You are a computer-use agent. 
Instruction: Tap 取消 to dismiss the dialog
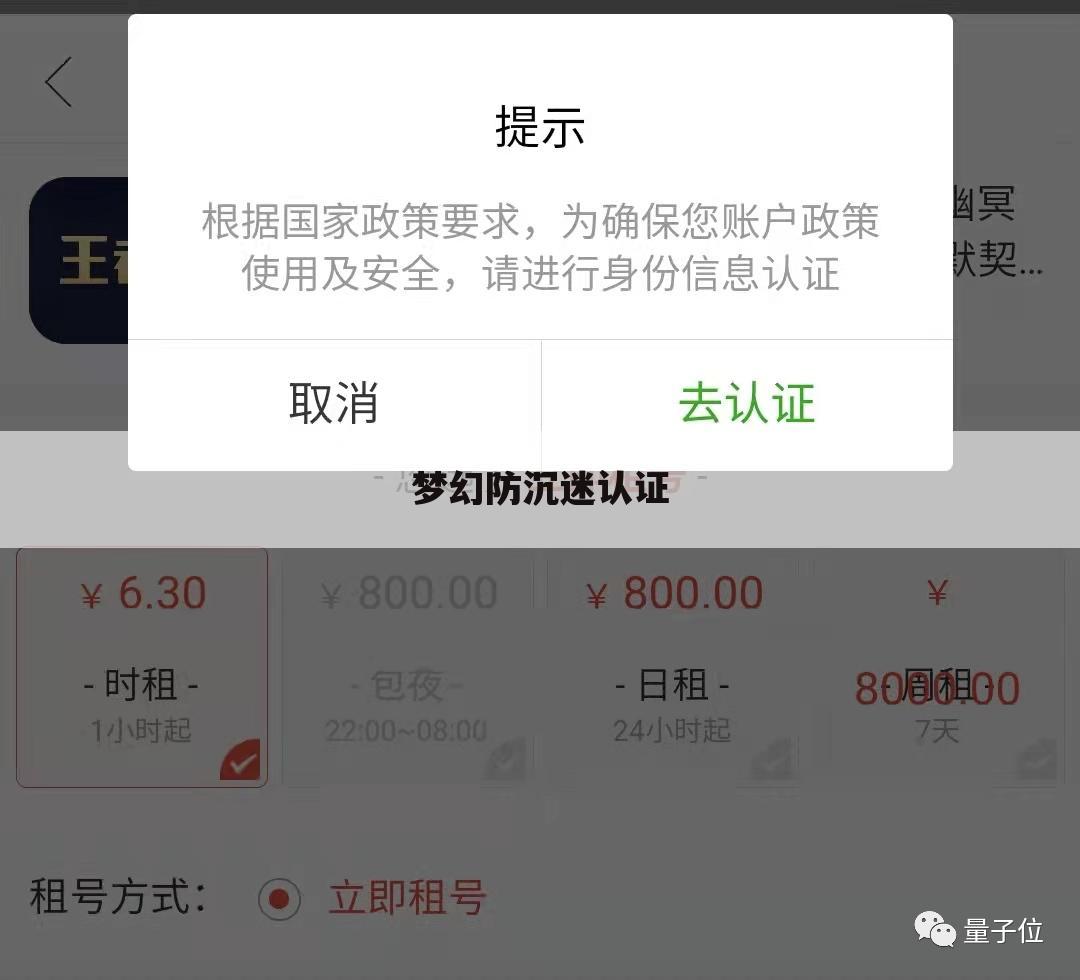(334, 403)
